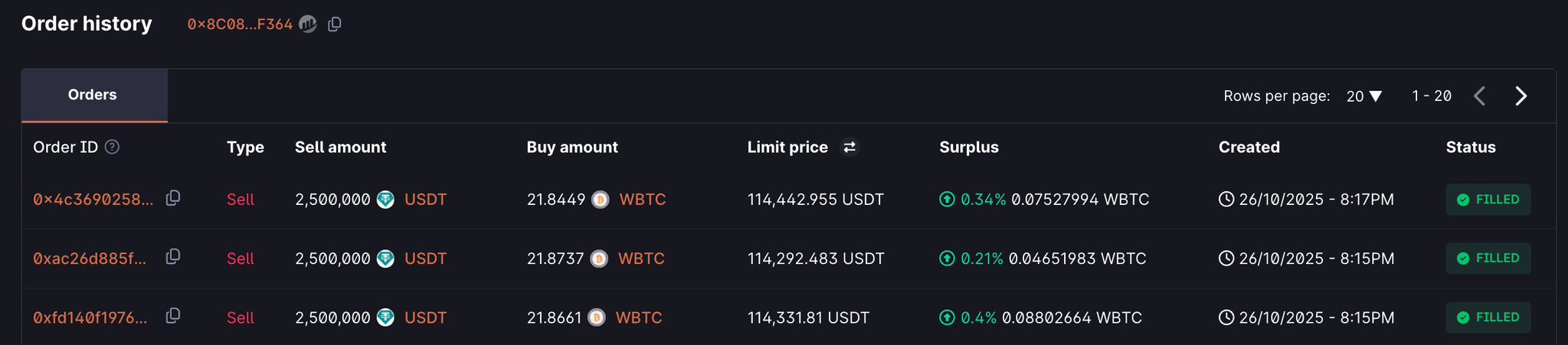Viewport: 1568px width, 345px height.
Task: View WBTC token for the 21.8737 buy amount
Action: pos(640,259)
